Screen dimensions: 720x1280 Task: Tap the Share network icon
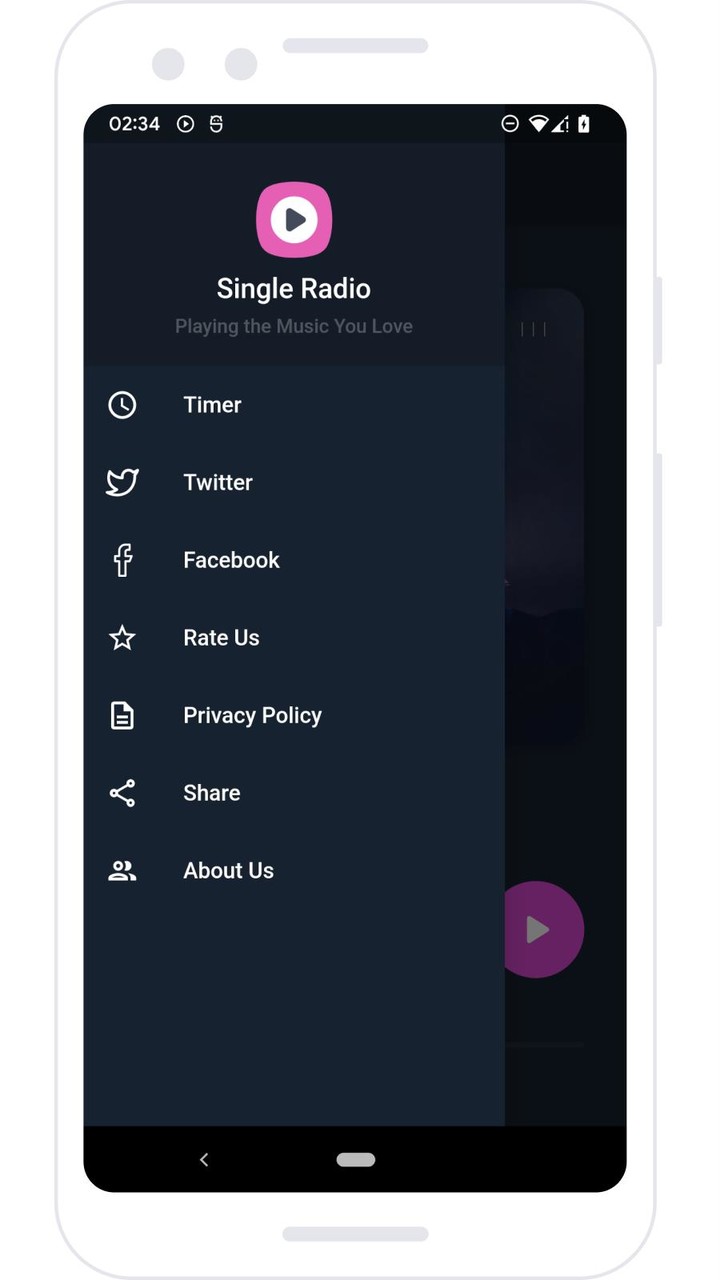[121, 792]
